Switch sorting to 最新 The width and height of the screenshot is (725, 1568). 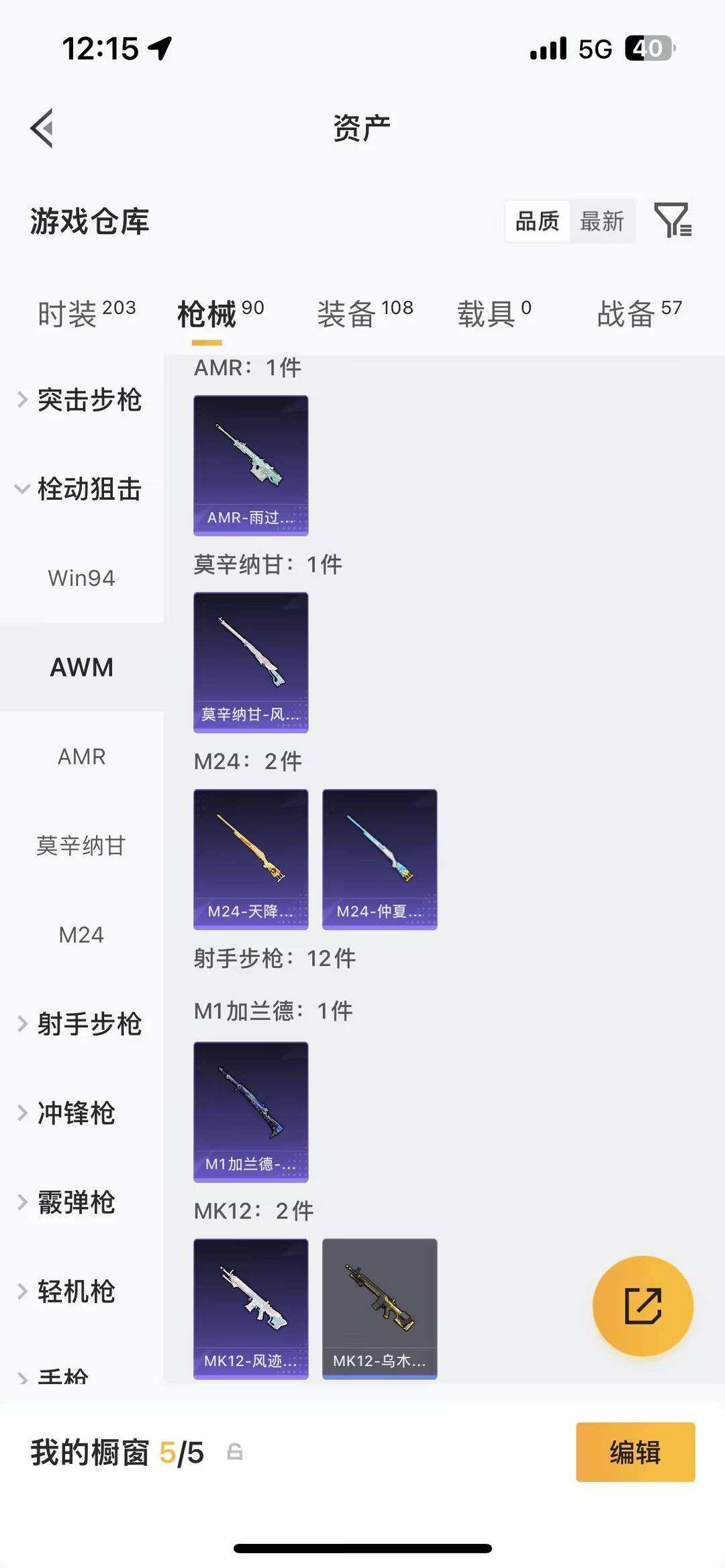coord(602,221)
